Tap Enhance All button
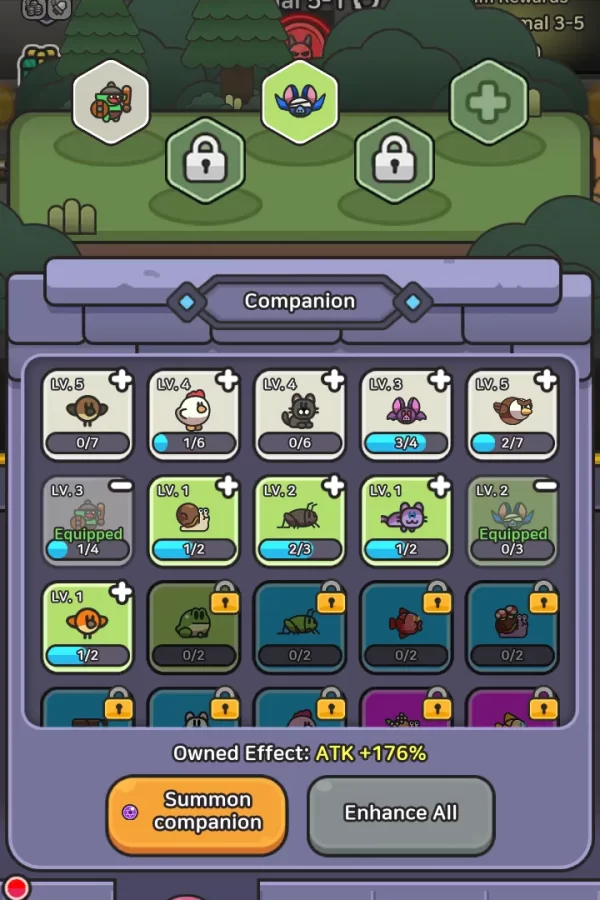Viewport: 600px width, 900px height. click(400, 813)
